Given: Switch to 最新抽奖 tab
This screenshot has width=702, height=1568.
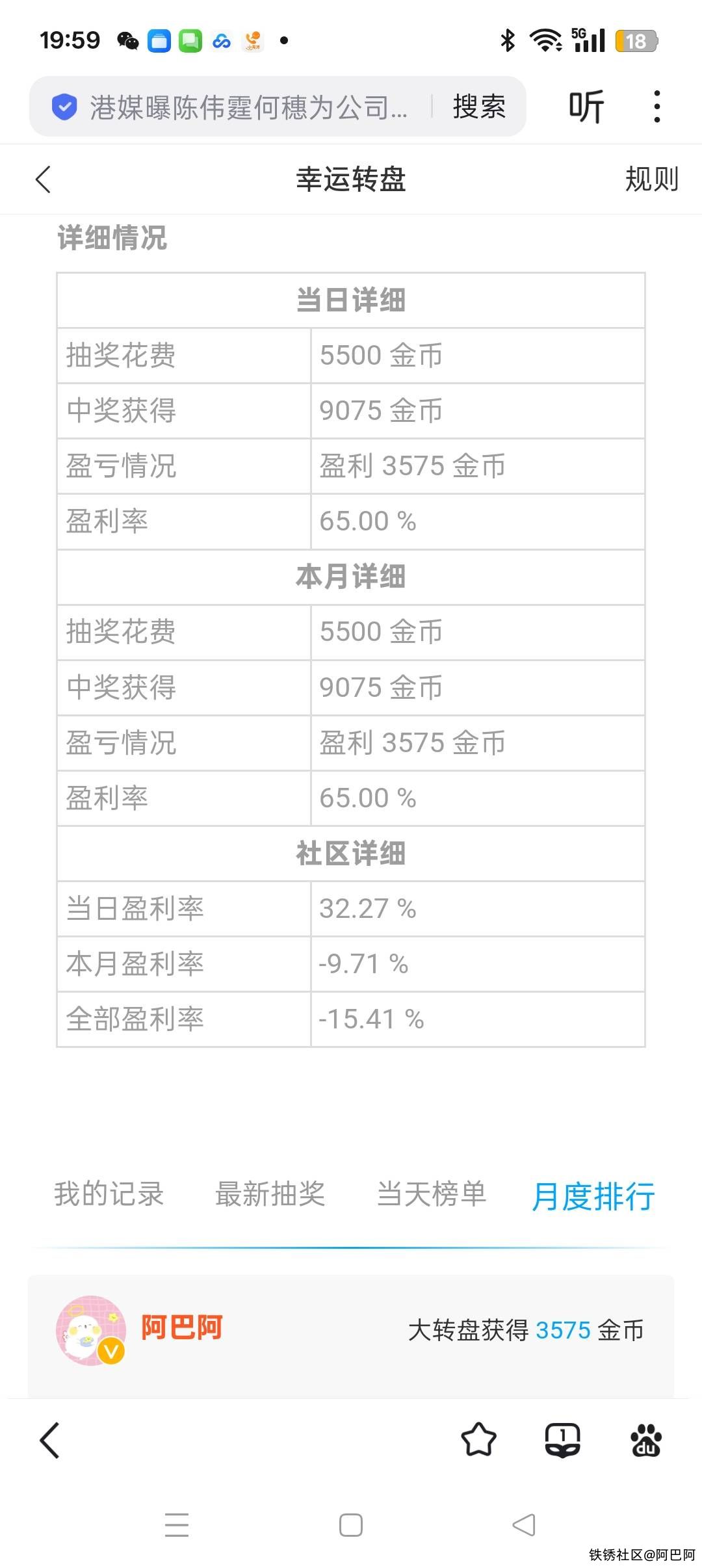Looking at the screenshot, I should (270, 1194).
